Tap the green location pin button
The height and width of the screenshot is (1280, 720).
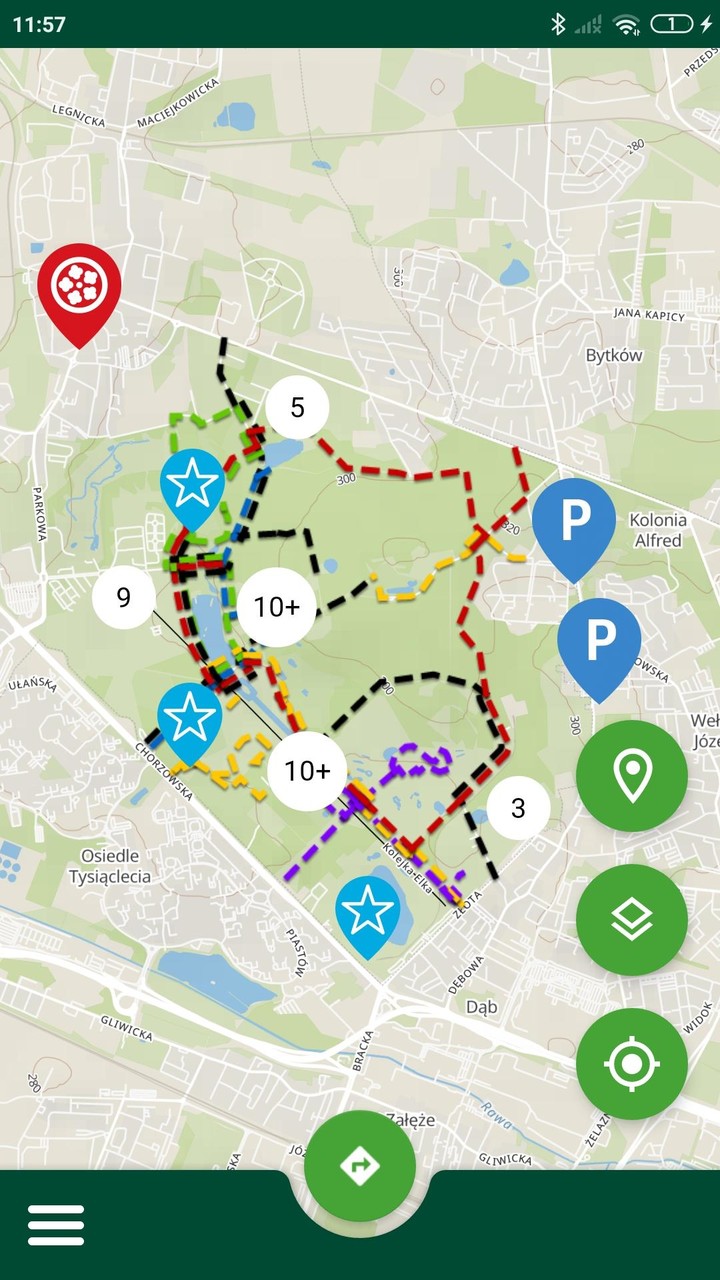pyautogui.click(x=631, y=775)
